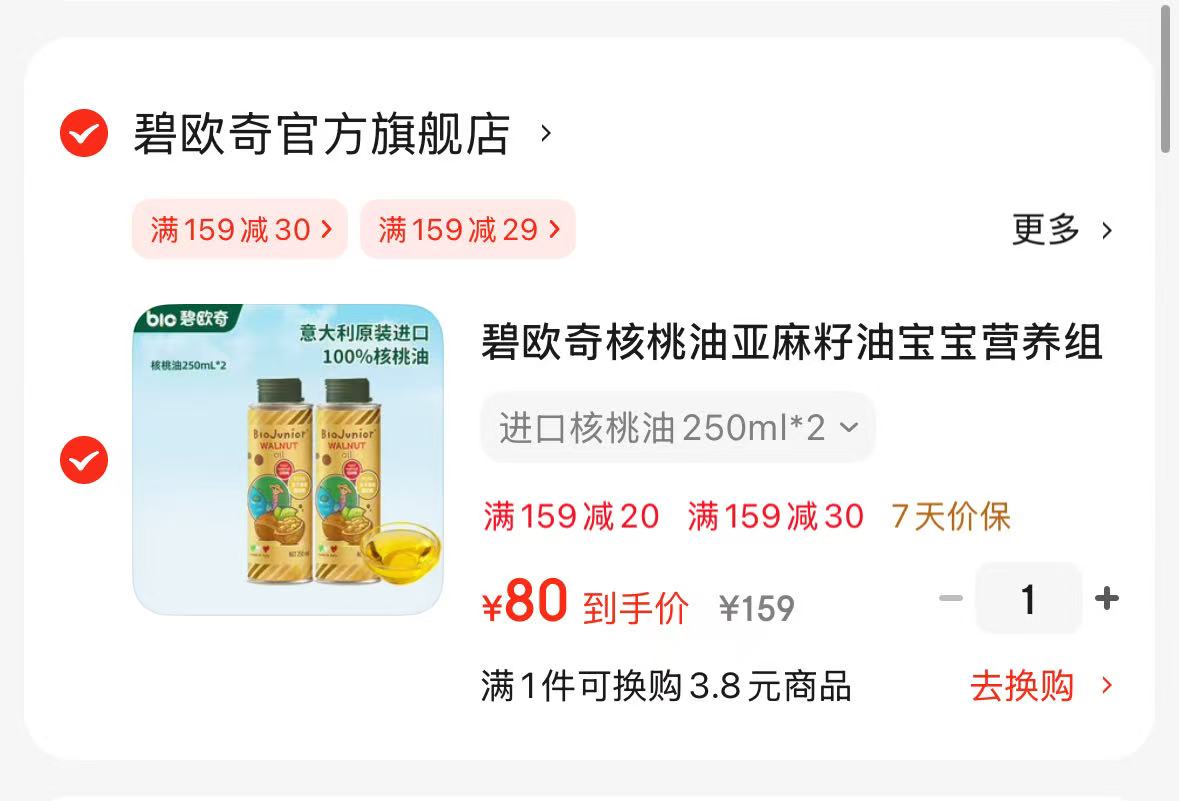Tap the 满159减29 coupon chip
Viewport: 1179px width, 801px height.
468,230
